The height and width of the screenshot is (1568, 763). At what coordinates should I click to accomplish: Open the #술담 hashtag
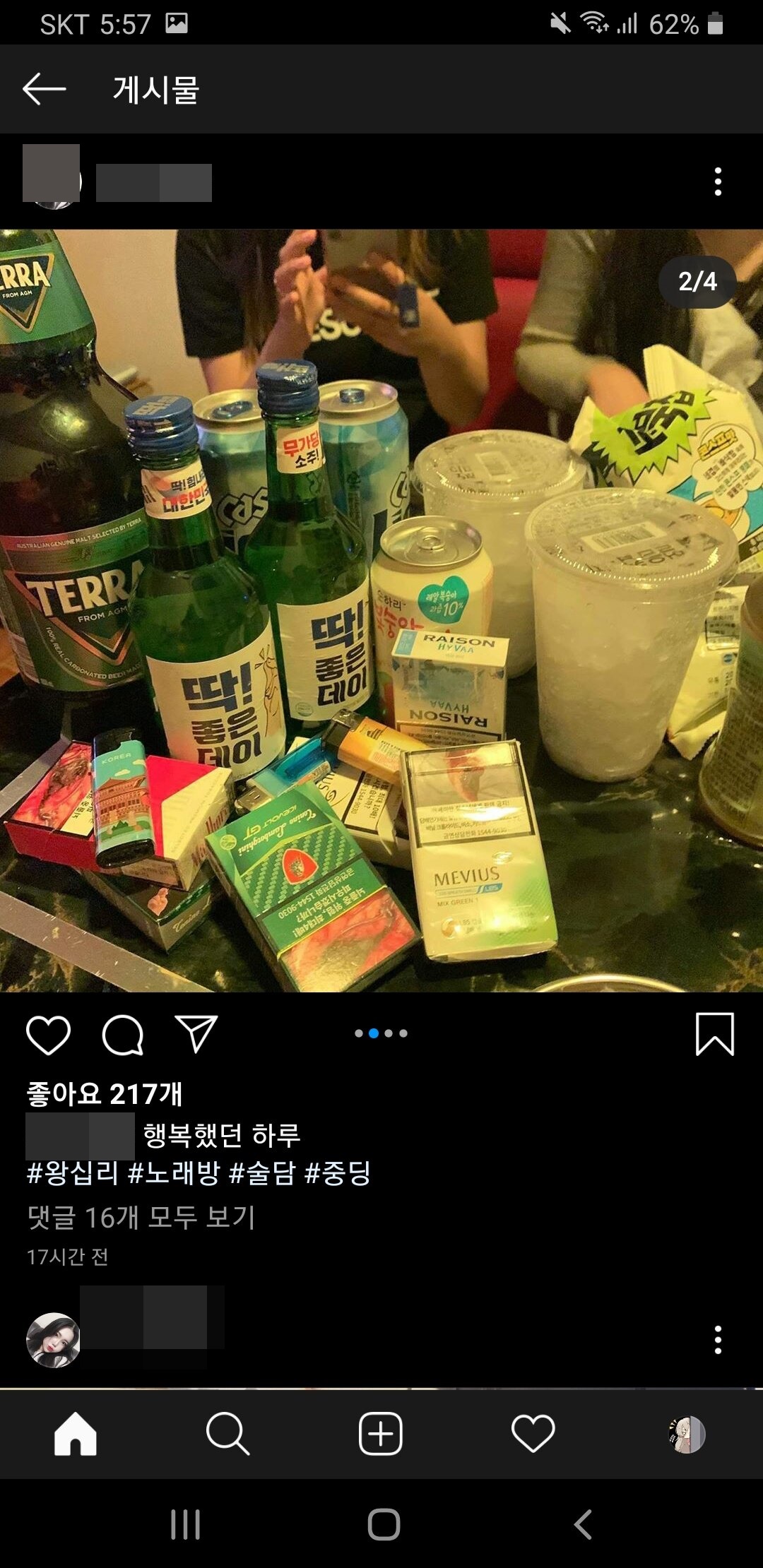[x=262, y=1173]
